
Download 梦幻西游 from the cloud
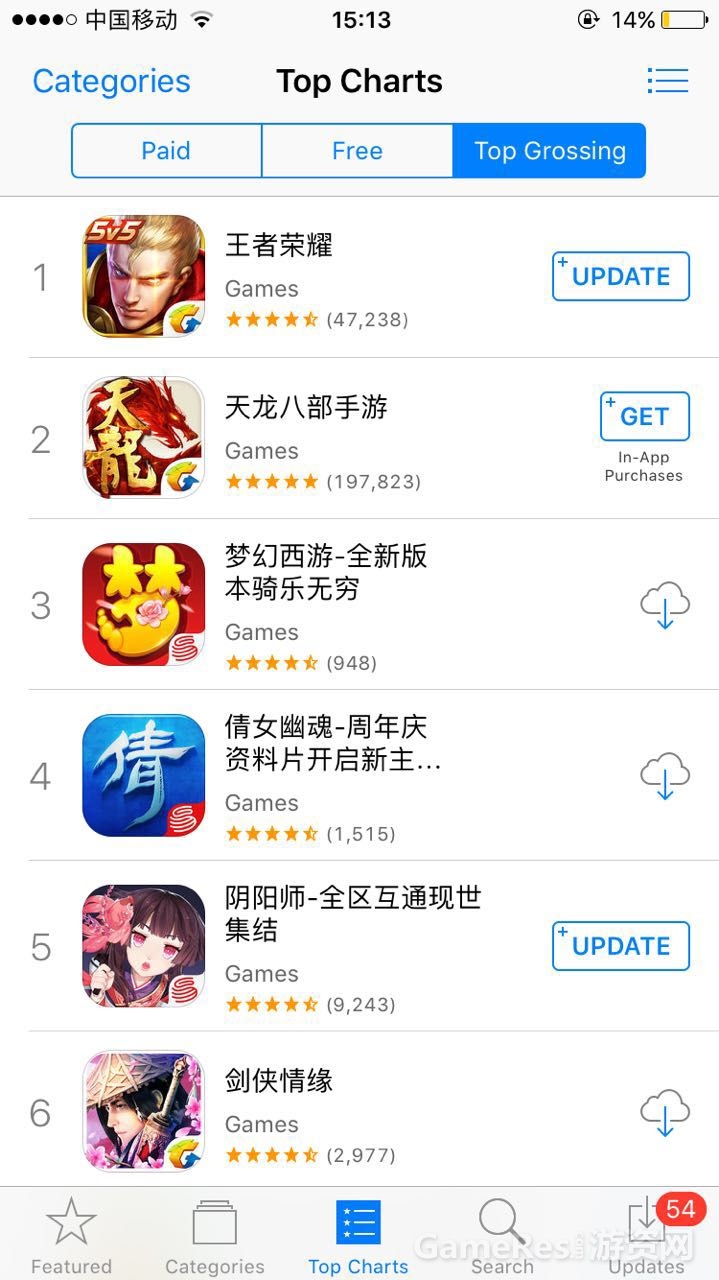point(665,605)
